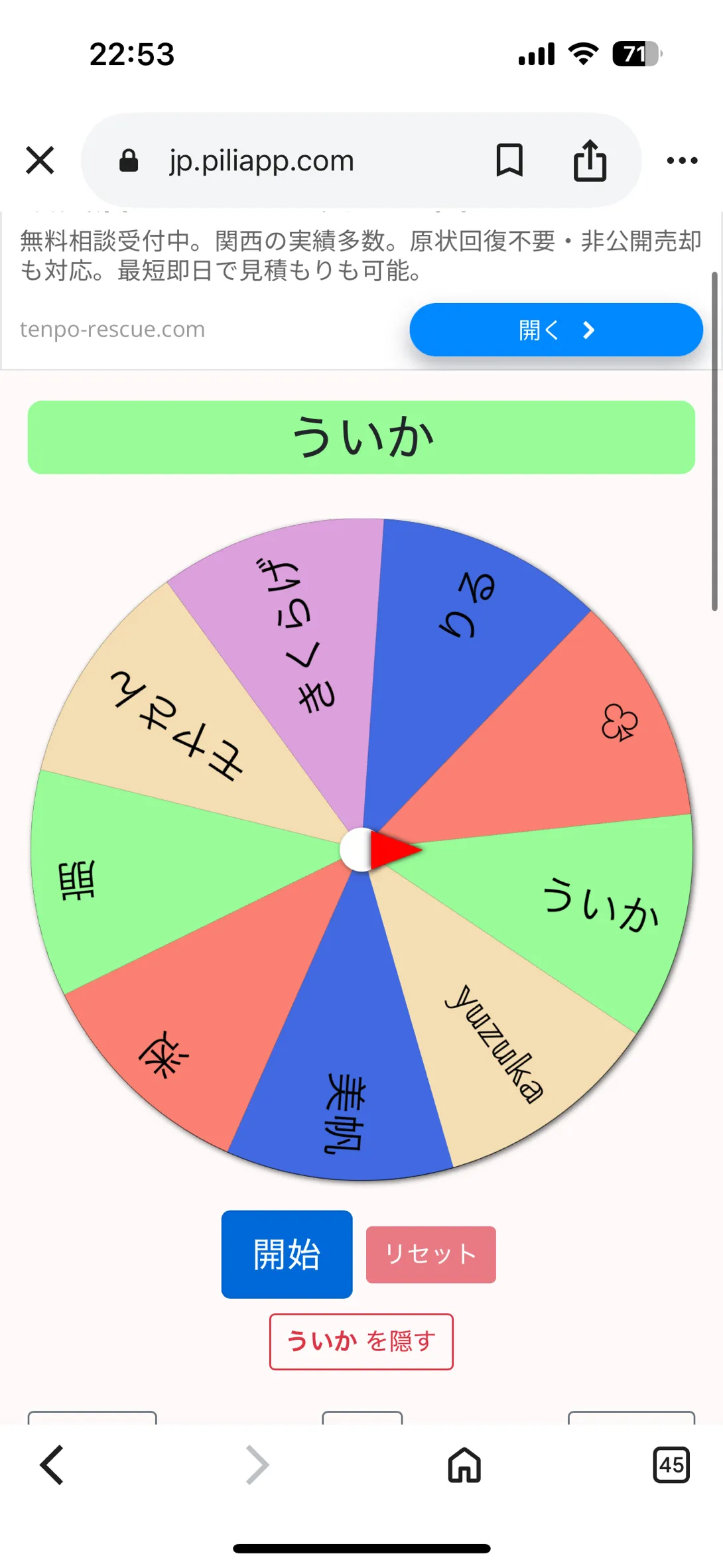Image resolution: width=723 pixels, height=1568 pixels.
Task: Go to the browser home page
Action: [x=464, y=1465]
